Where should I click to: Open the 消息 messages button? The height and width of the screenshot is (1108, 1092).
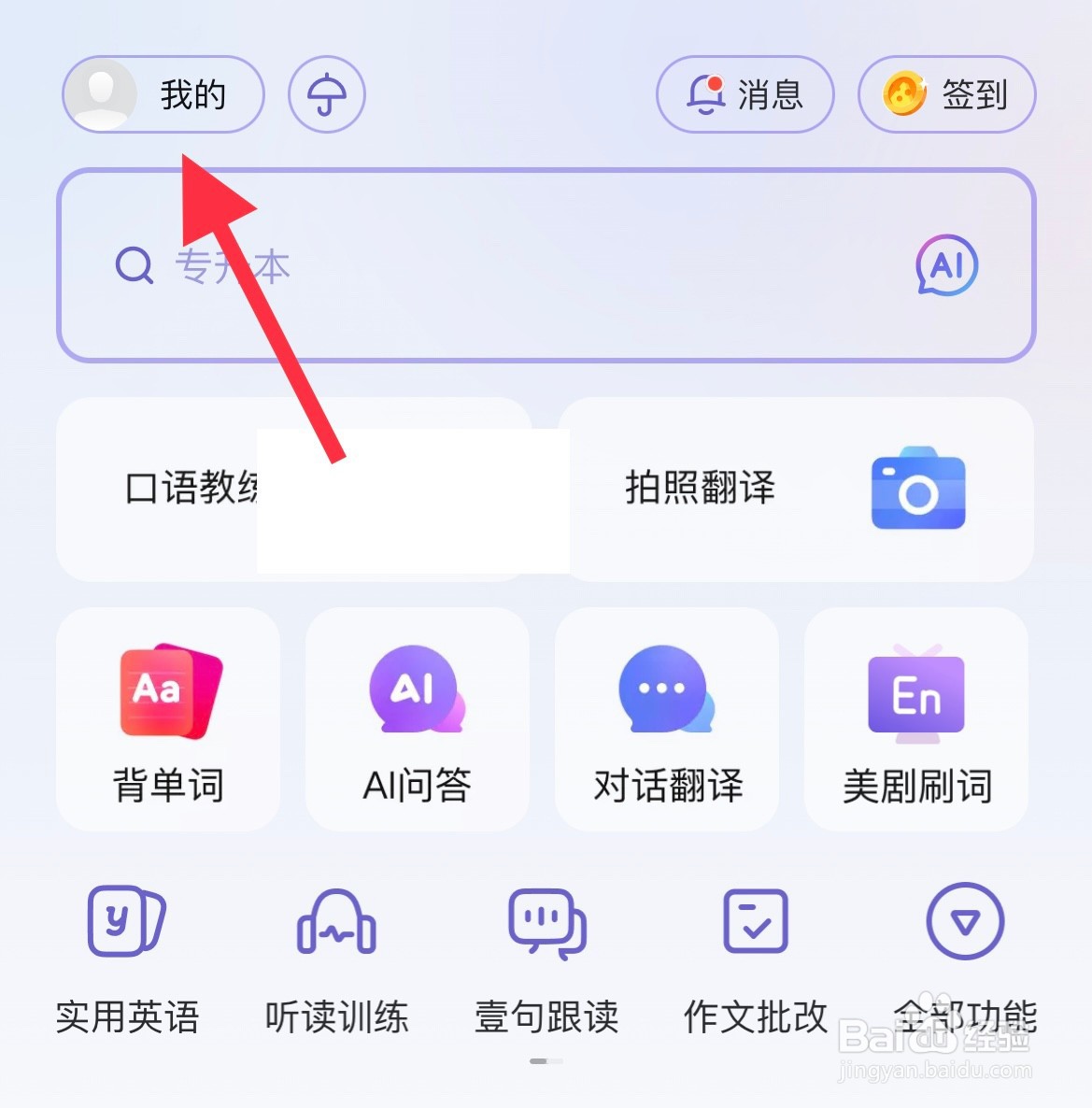click(x=745, y=94)
